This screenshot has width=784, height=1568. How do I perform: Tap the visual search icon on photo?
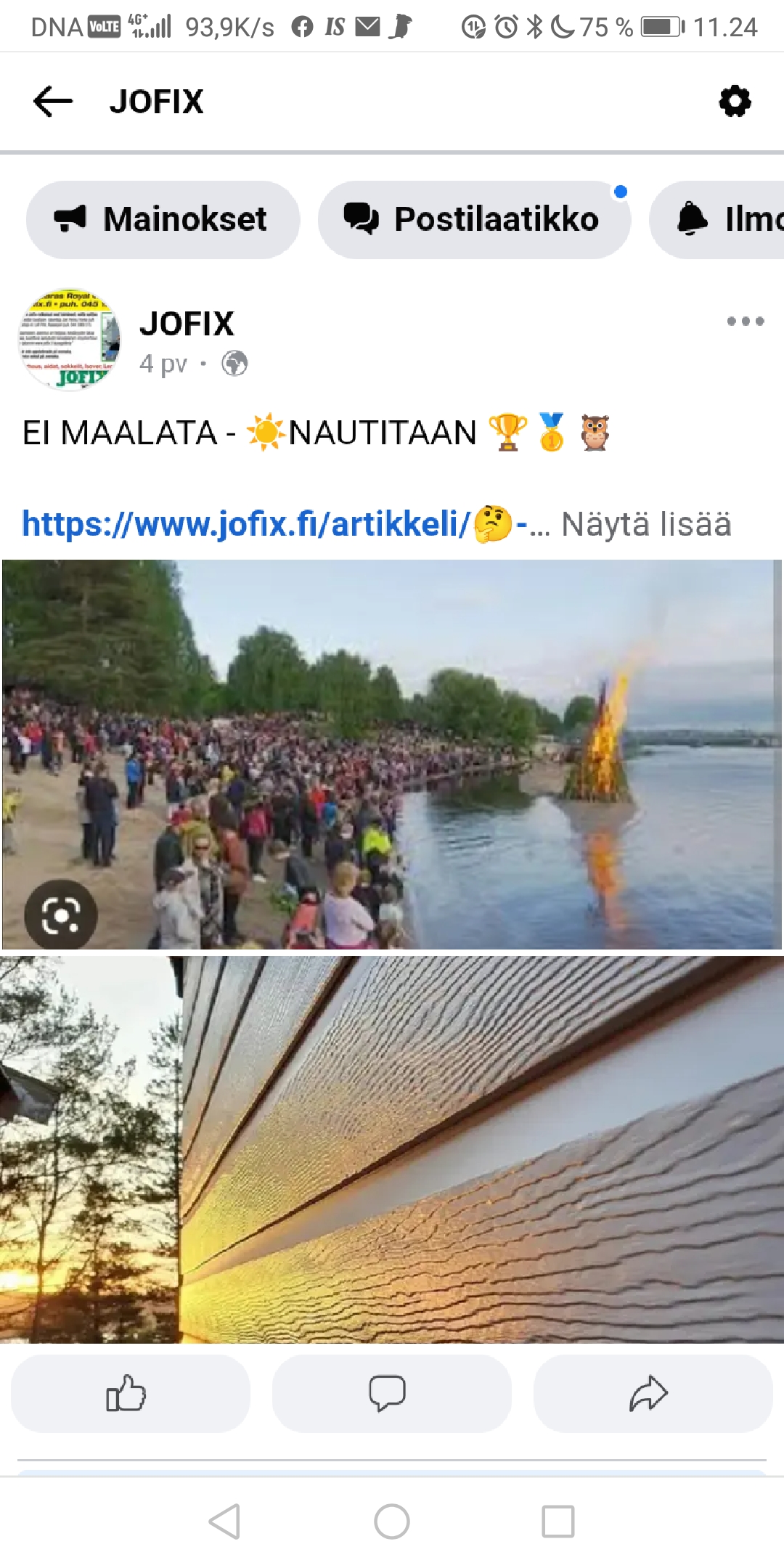(x=61, y=915)
